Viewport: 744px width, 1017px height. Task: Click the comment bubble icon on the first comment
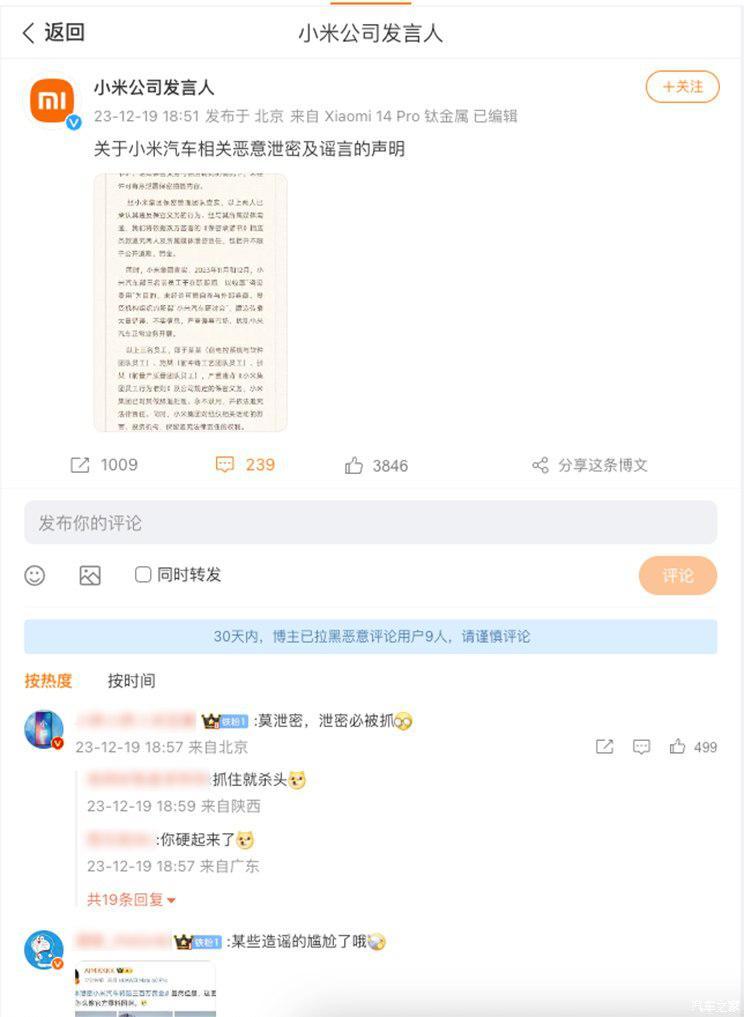(x=640, y=747)
